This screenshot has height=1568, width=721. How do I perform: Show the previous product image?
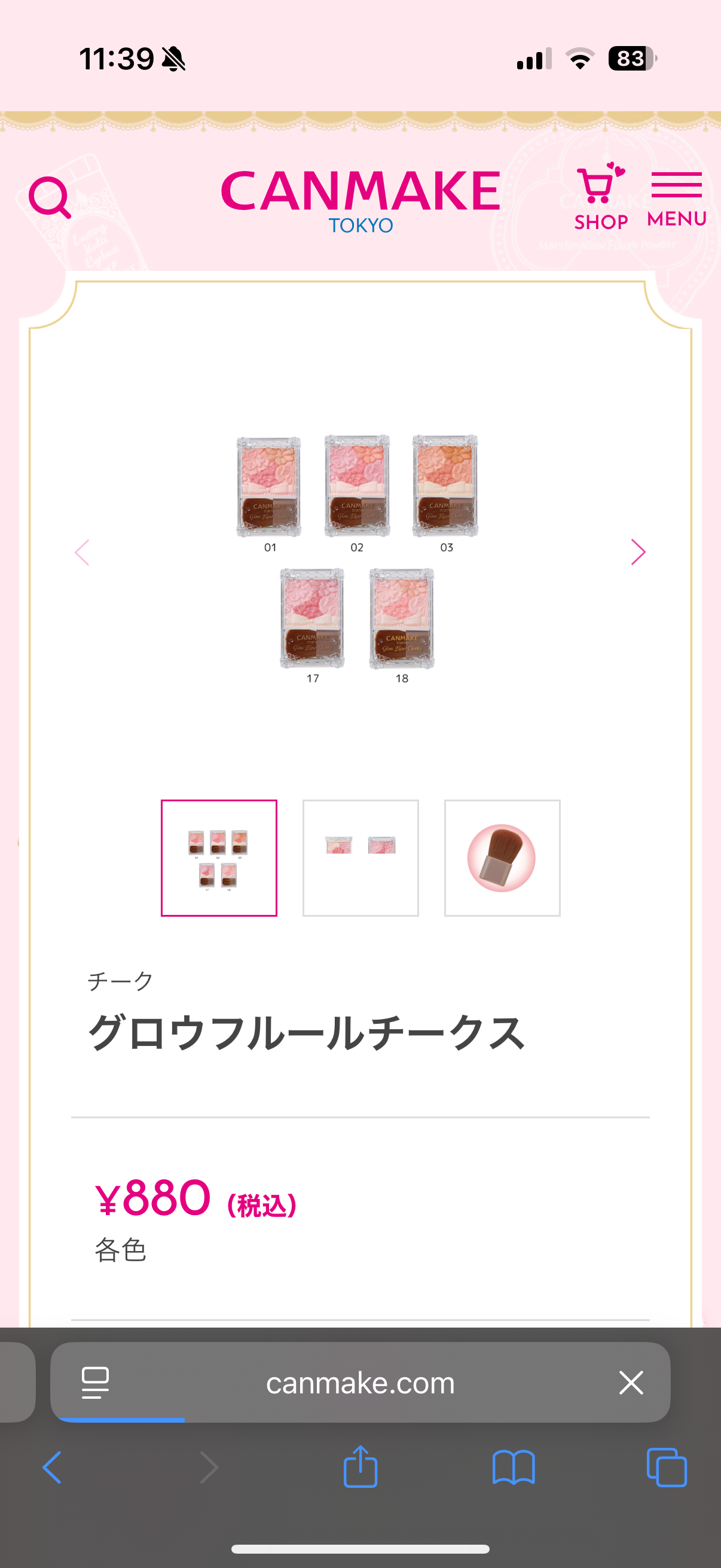[x=82, y=552]
